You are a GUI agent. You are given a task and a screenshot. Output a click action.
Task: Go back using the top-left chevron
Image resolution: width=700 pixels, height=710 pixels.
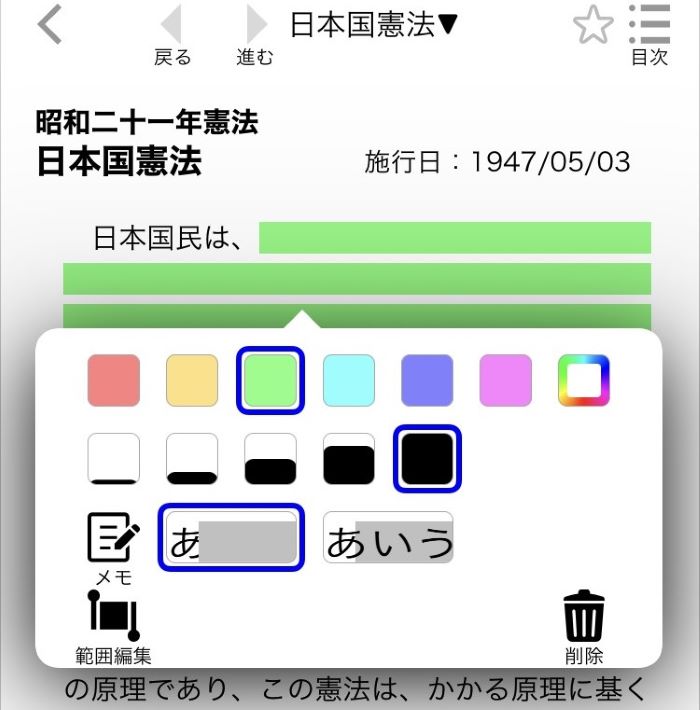pos(50,25)
